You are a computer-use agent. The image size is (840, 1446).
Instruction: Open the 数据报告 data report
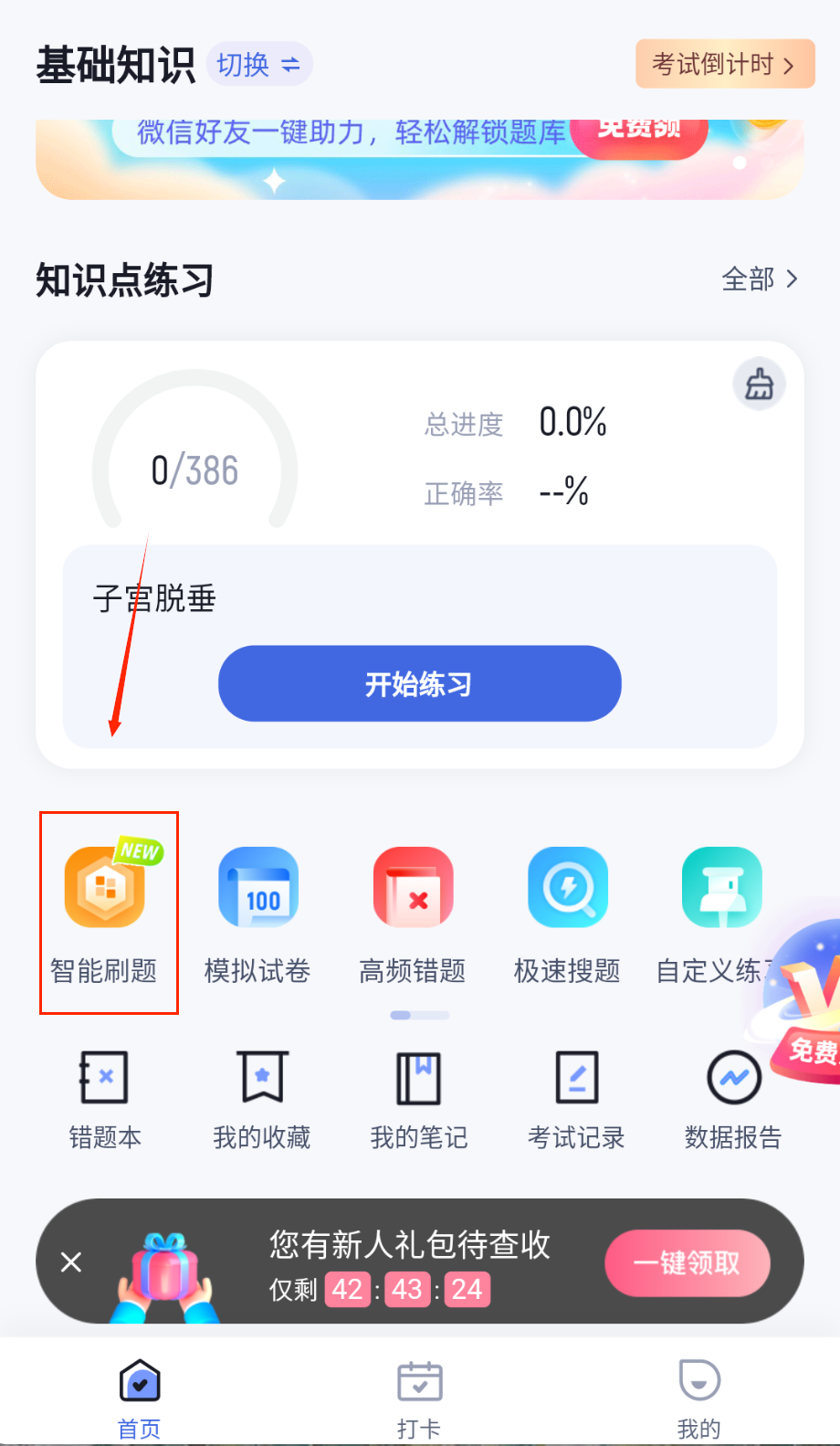(733, 1099)
